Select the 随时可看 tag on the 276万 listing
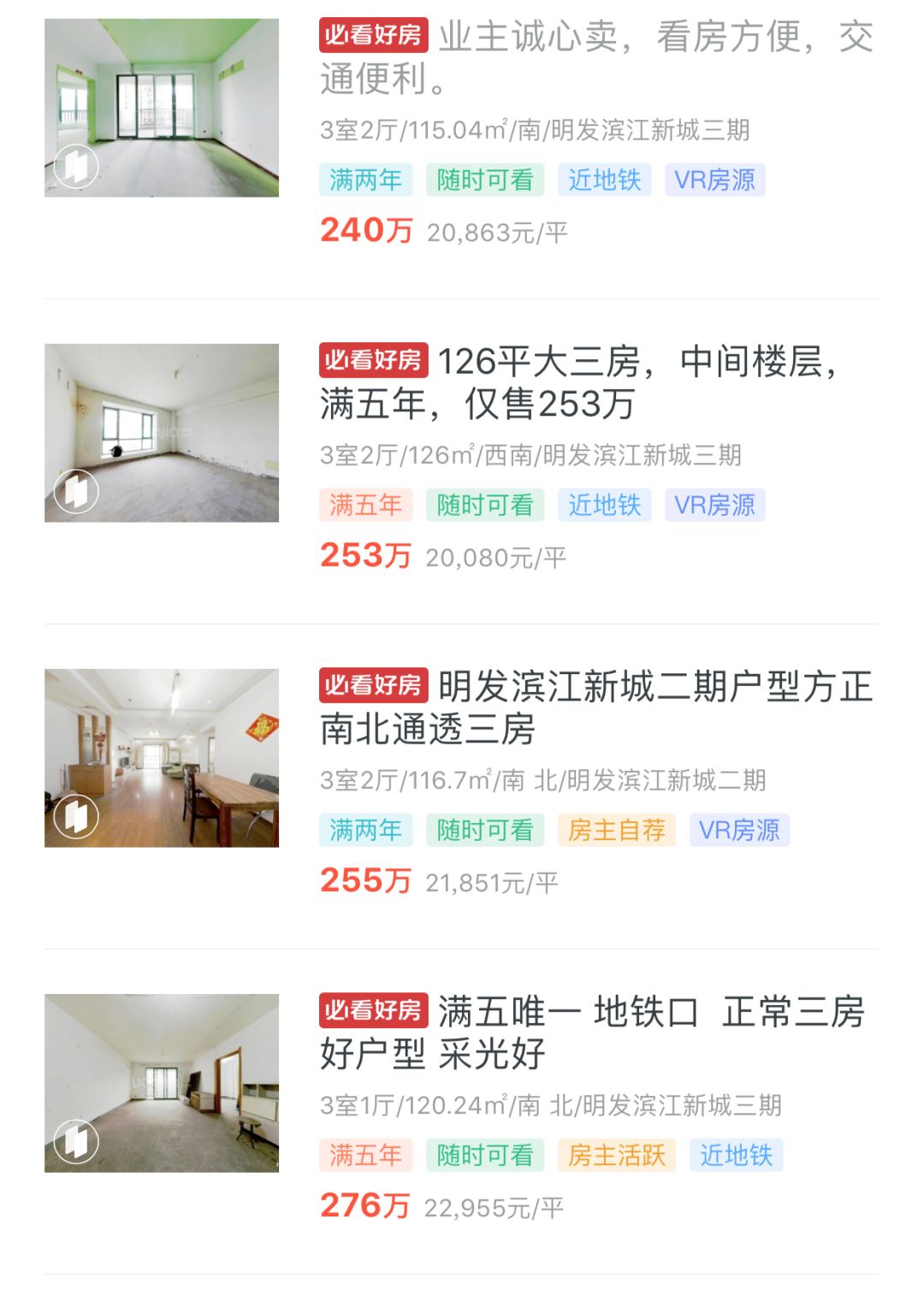Screen dimensions: 924x1302 tap(487, 1154)
